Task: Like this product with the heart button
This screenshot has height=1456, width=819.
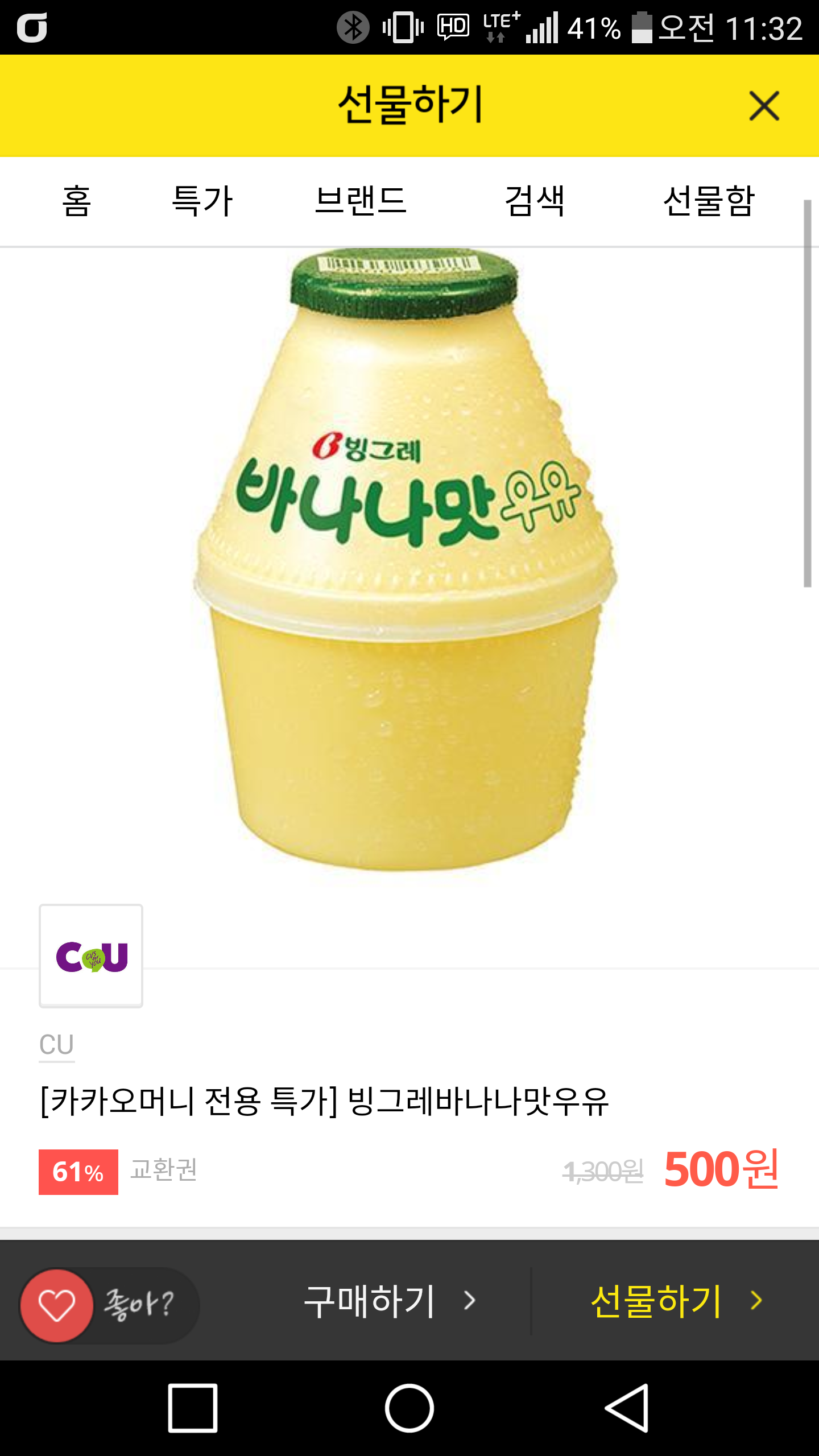Action: pos(57,1305)
